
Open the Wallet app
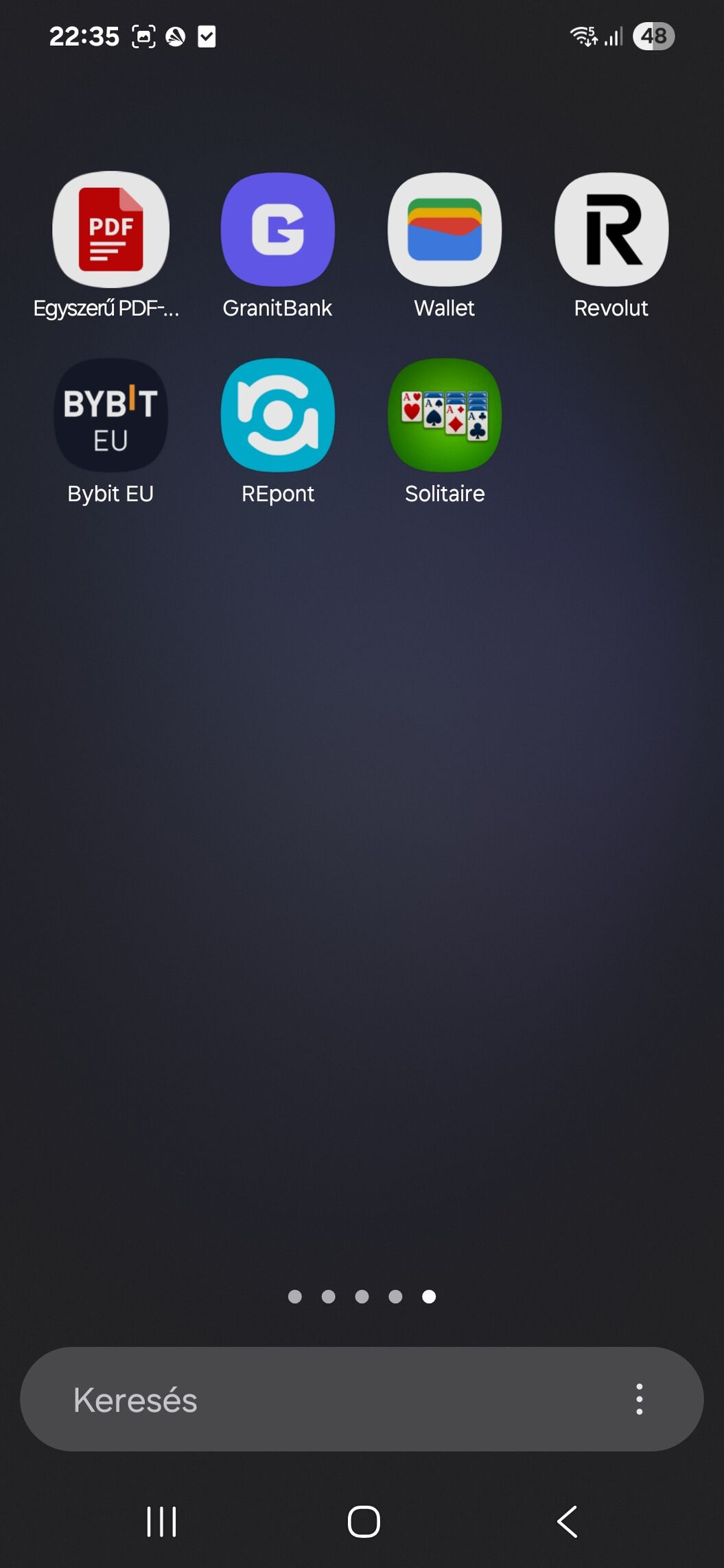tap(444, 229)
